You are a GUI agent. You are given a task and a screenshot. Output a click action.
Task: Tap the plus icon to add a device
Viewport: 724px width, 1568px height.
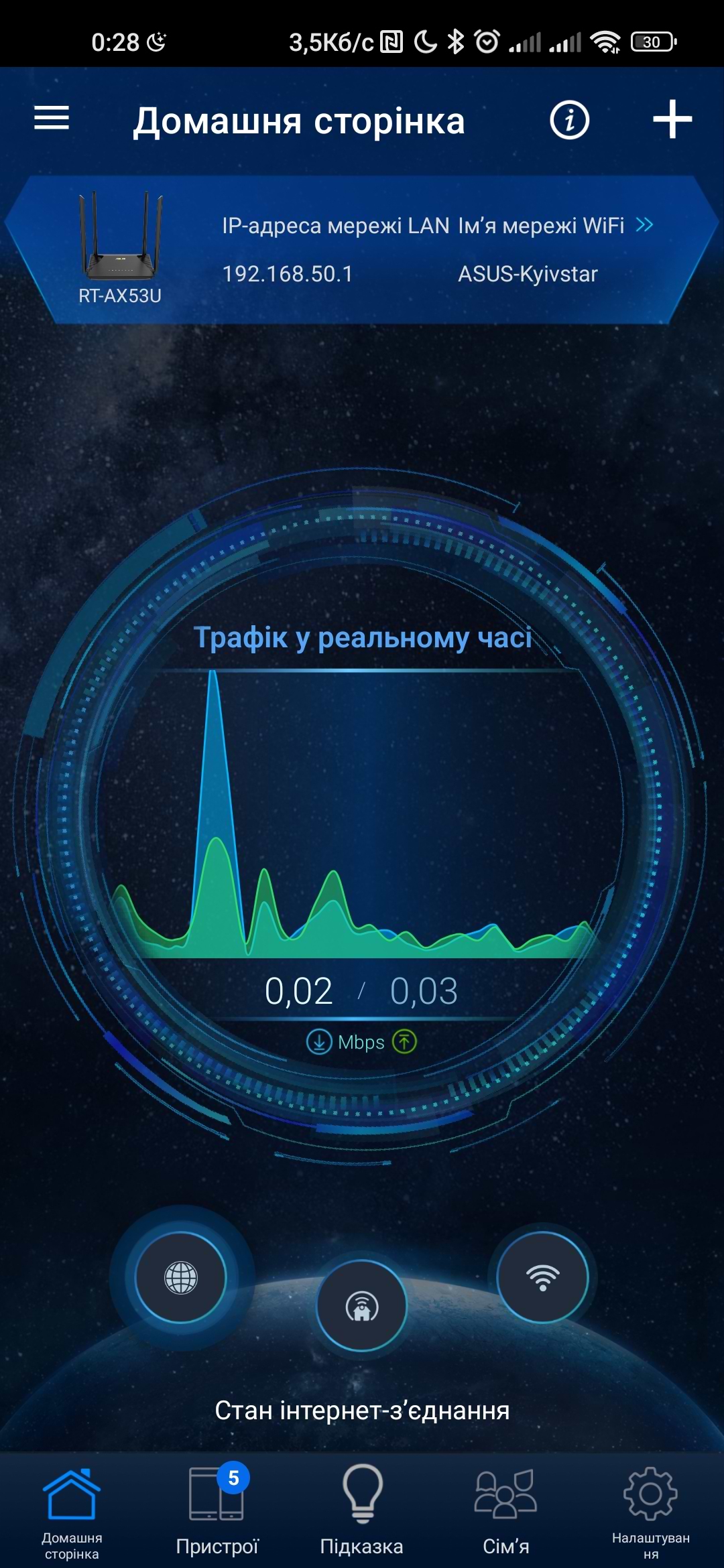coord(672,120)
